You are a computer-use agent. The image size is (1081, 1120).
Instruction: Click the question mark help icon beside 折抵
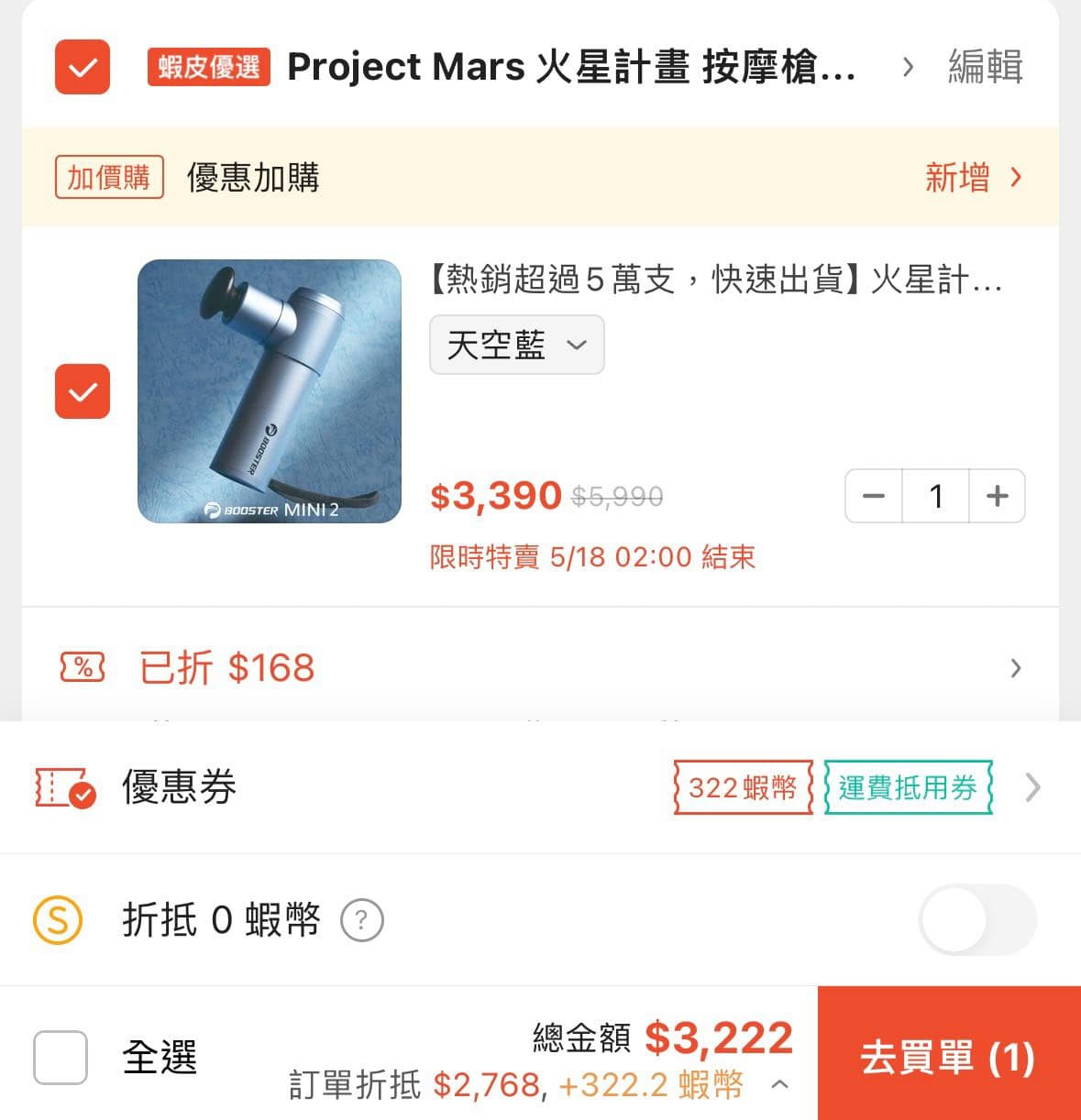[362, 921]
